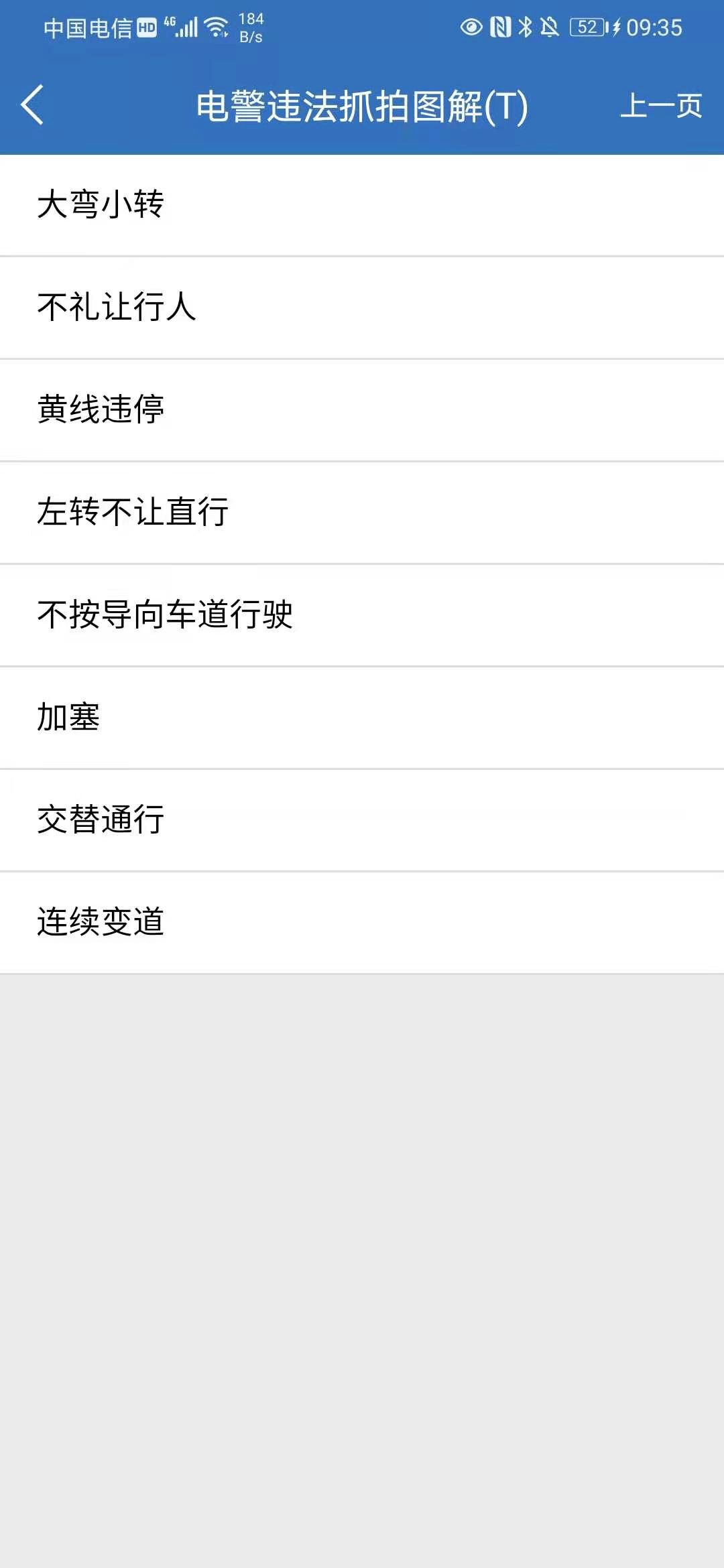
Task: Tap the back arrow in the header
Action: point(32,105)
